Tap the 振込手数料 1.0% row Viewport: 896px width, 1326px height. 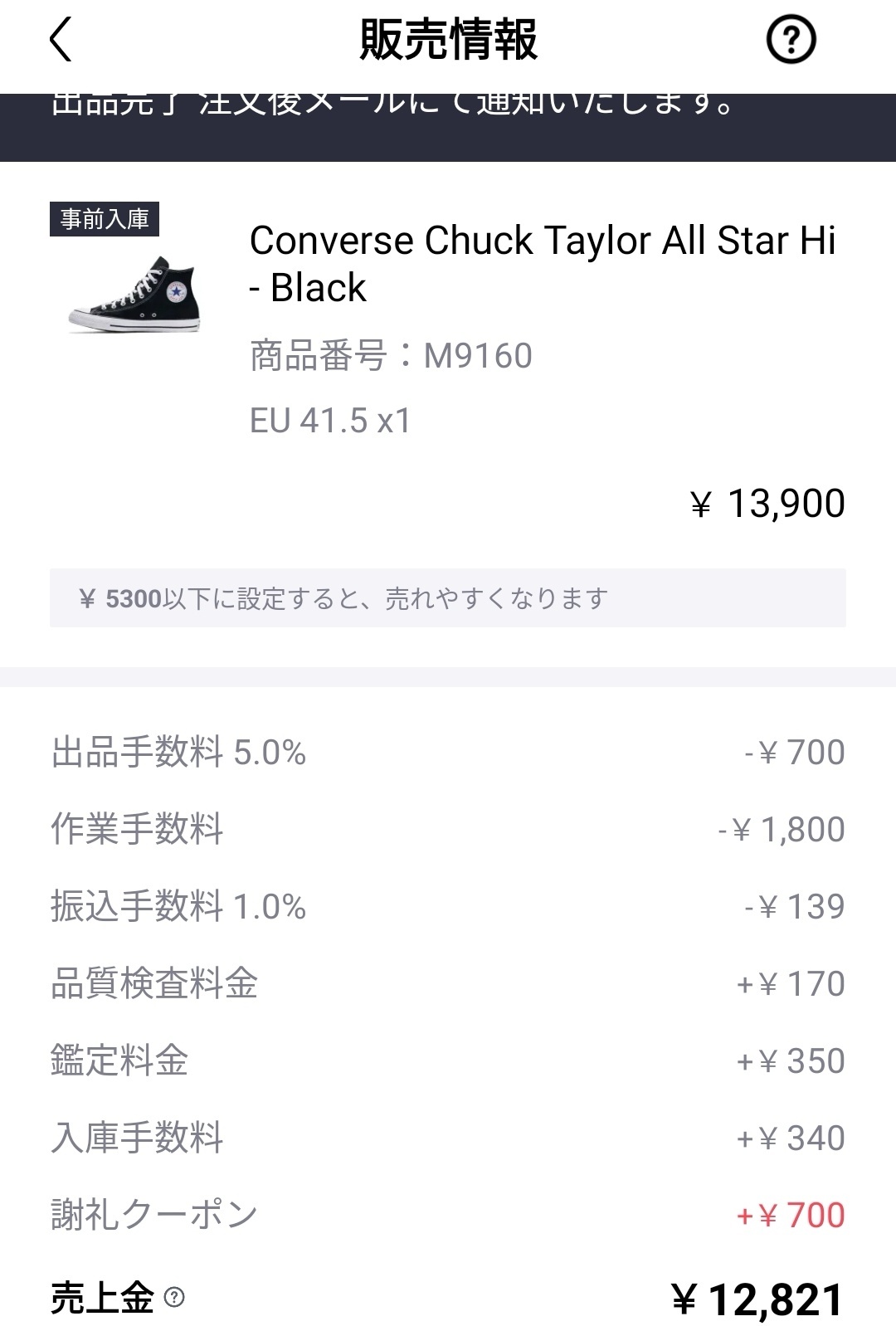tap(448, 909)
